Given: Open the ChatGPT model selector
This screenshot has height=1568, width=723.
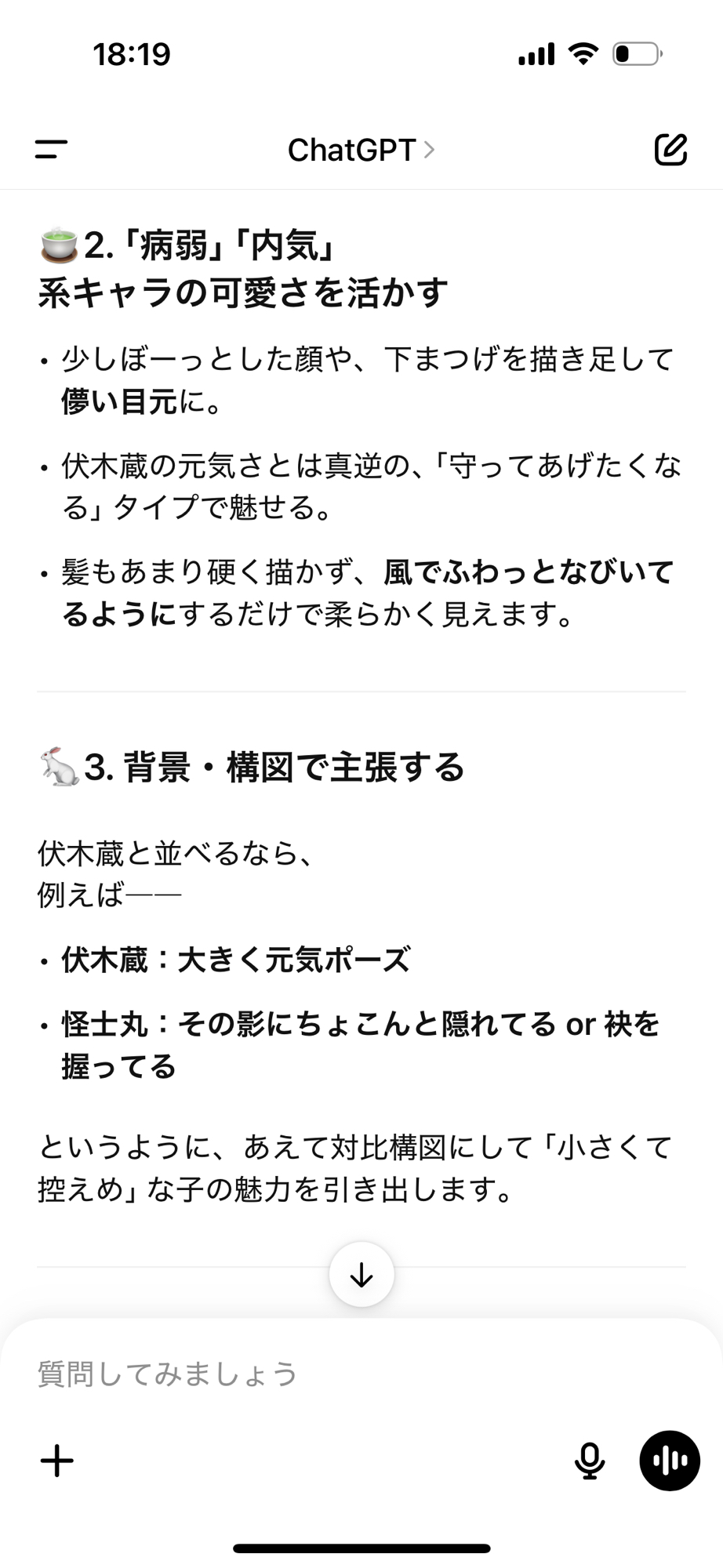Looking at the screenshot, I should coord(361,150).
